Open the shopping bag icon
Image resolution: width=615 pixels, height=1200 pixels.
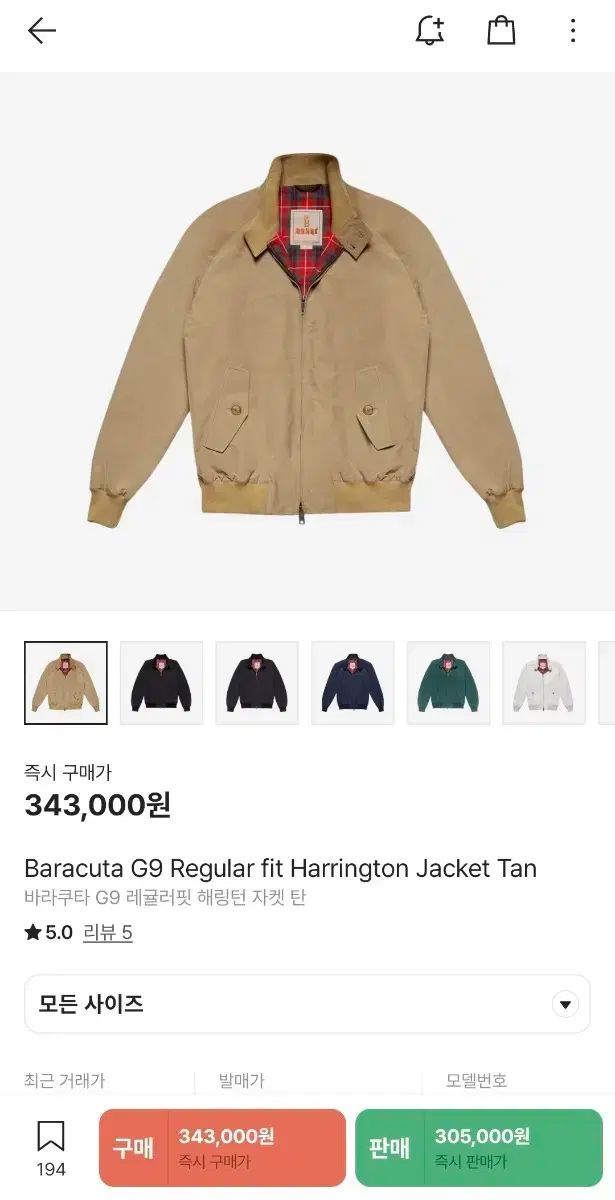(501, 31)
